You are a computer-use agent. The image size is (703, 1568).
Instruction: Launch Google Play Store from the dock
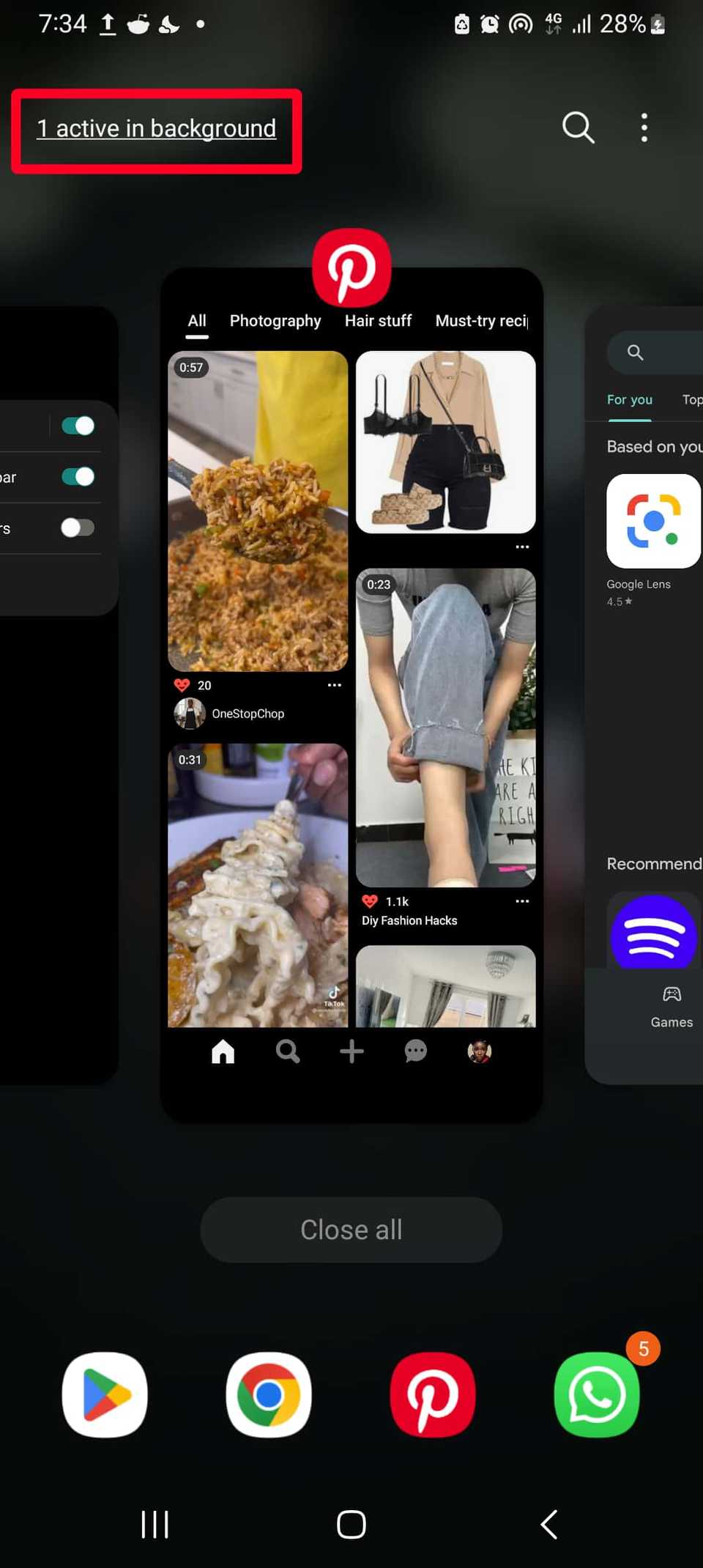(105, 1394)
